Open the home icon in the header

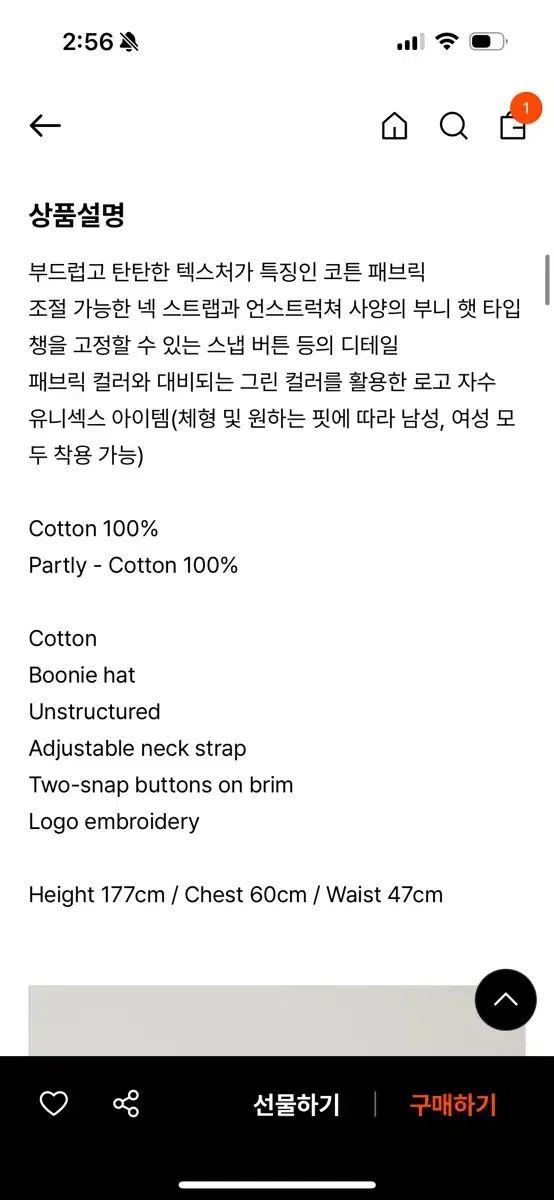[395, 126]
